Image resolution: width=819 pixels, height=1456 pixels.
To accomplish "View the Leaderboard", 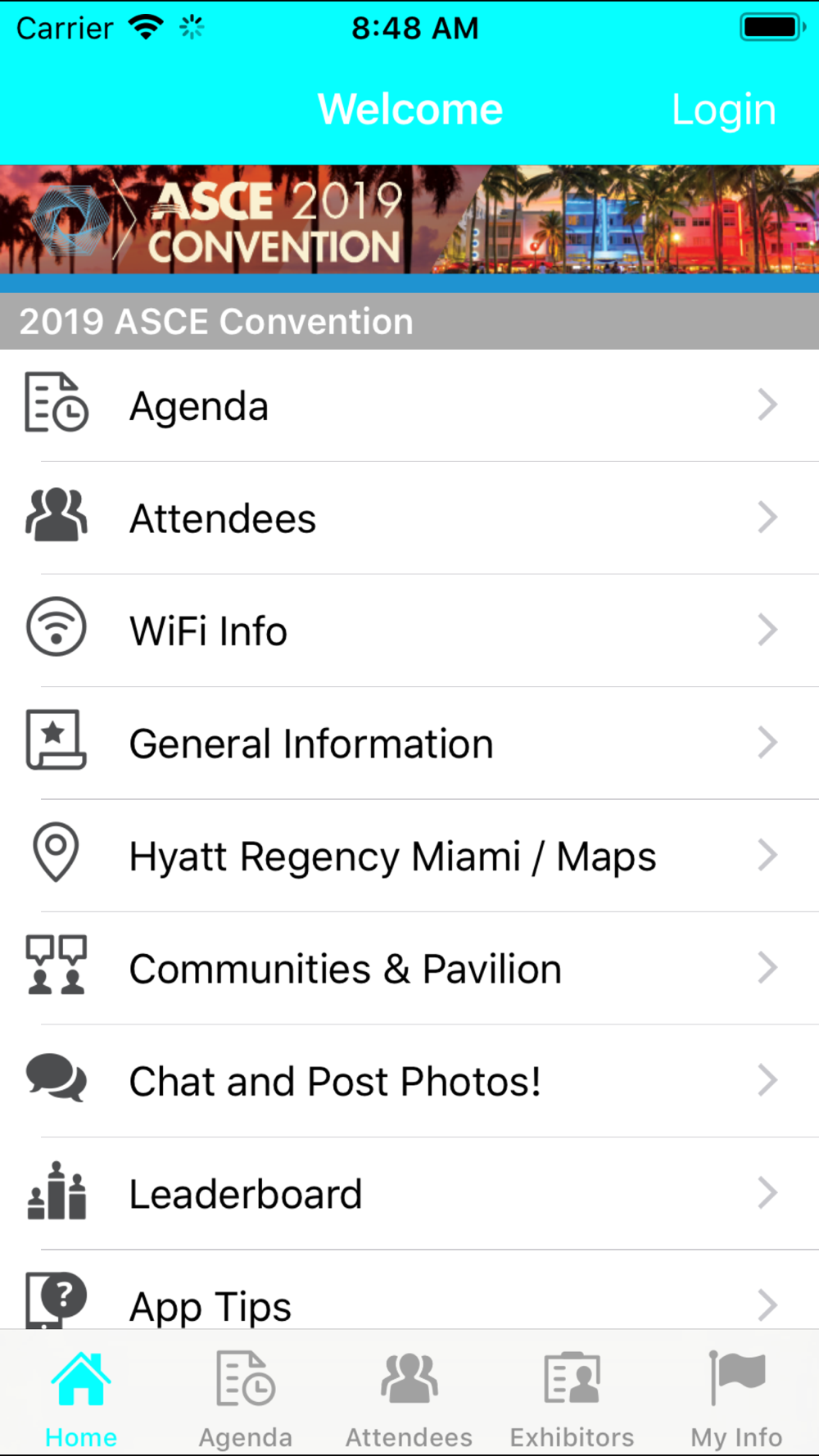I will click(x=409, y=1194).
